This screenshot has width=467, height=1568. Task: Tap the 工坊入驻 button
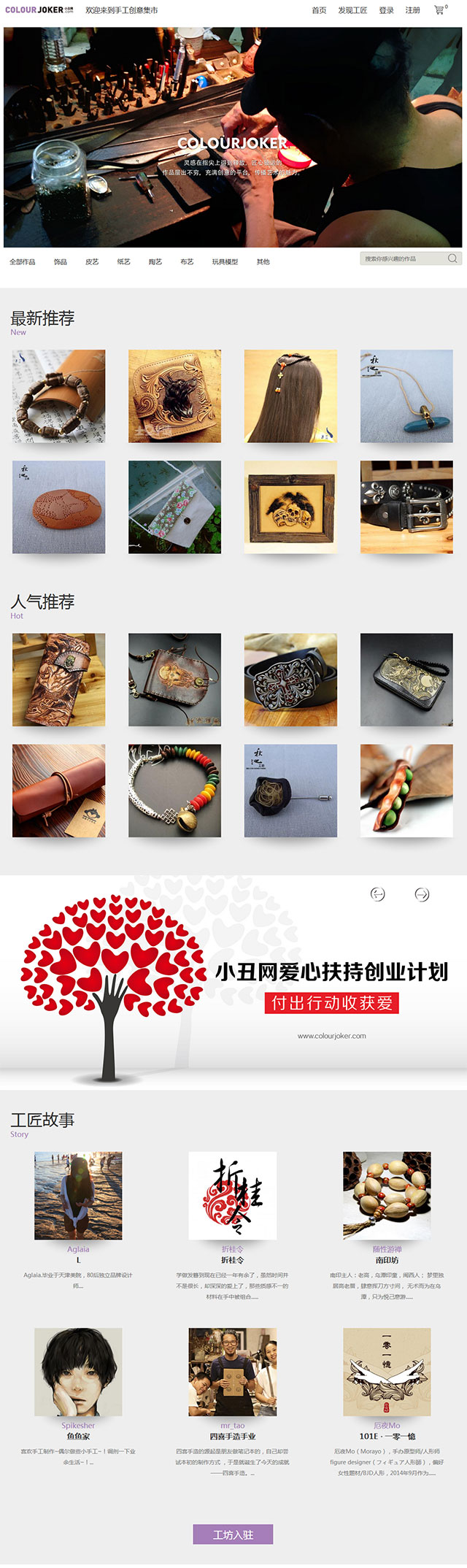click(233, 1534)
